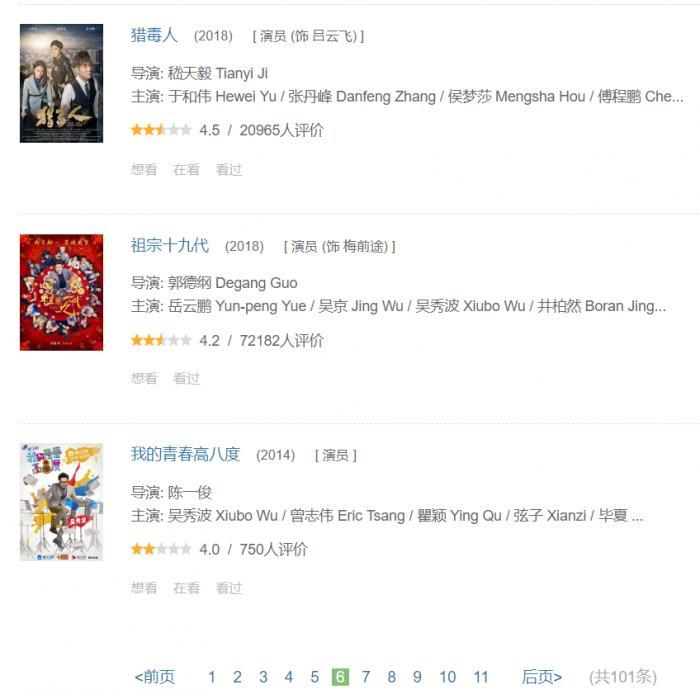Mark 我的青春高八度 as 看过

[x=229, y=588]
